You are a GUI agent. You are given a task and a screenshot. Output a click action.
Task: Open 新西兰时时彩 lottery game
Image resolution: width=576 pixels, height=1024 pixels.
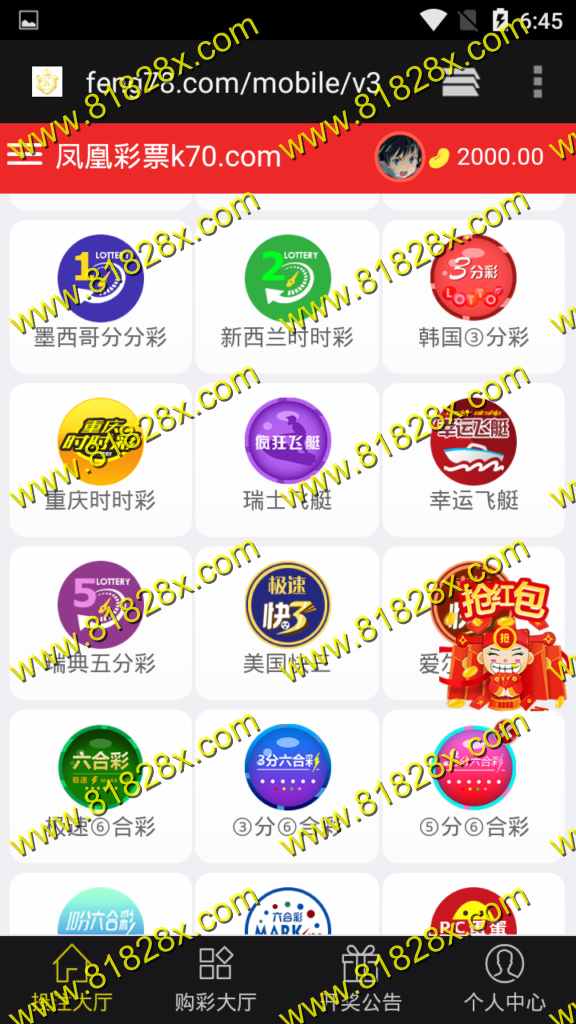coord(287,296)
